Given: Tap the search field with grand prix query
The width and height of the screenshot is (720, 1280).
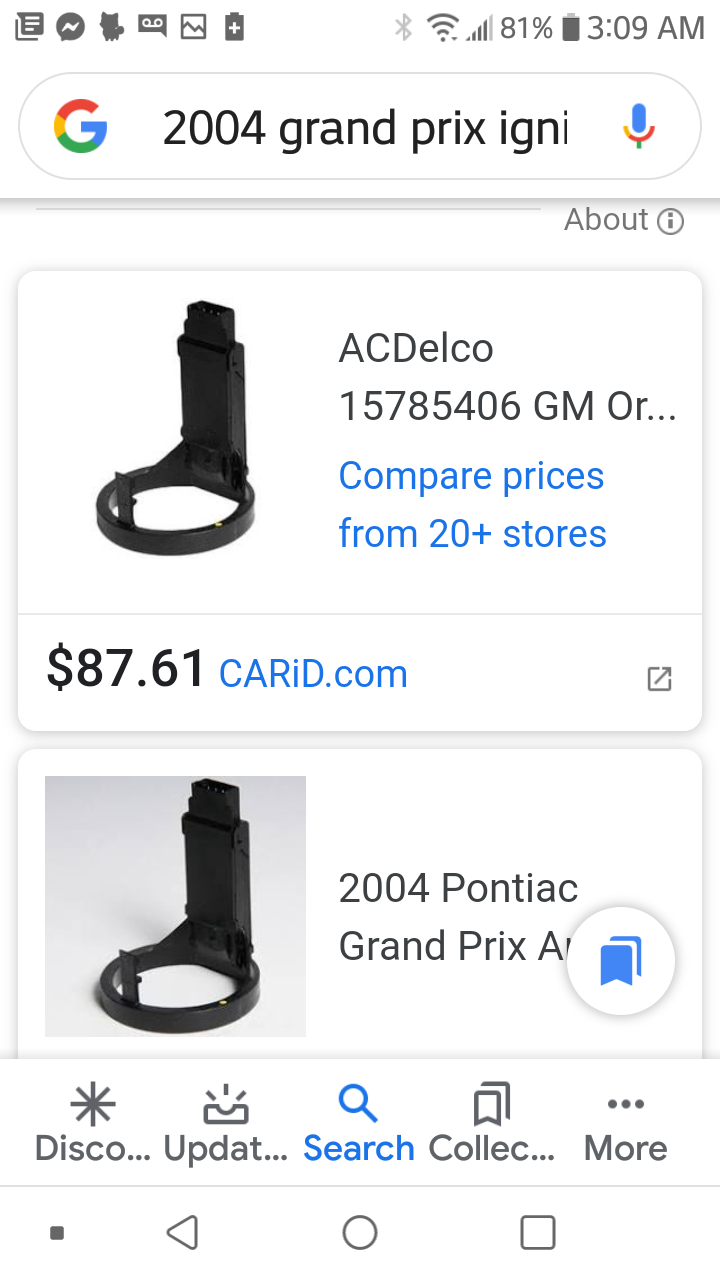Looking at the screenshot, I should click(x=365, y=128).
